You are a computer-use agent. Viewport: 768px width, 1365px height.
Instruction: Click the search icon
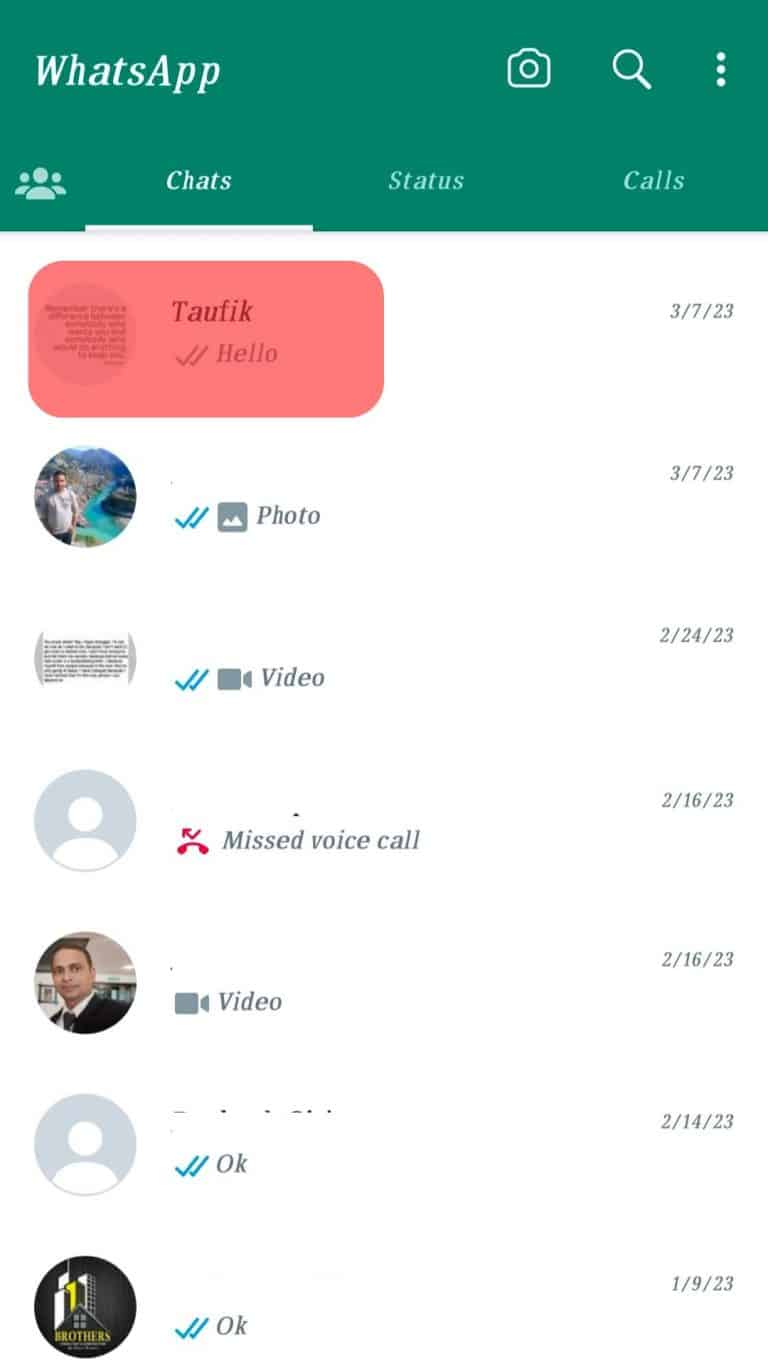[x=632, y=68]
